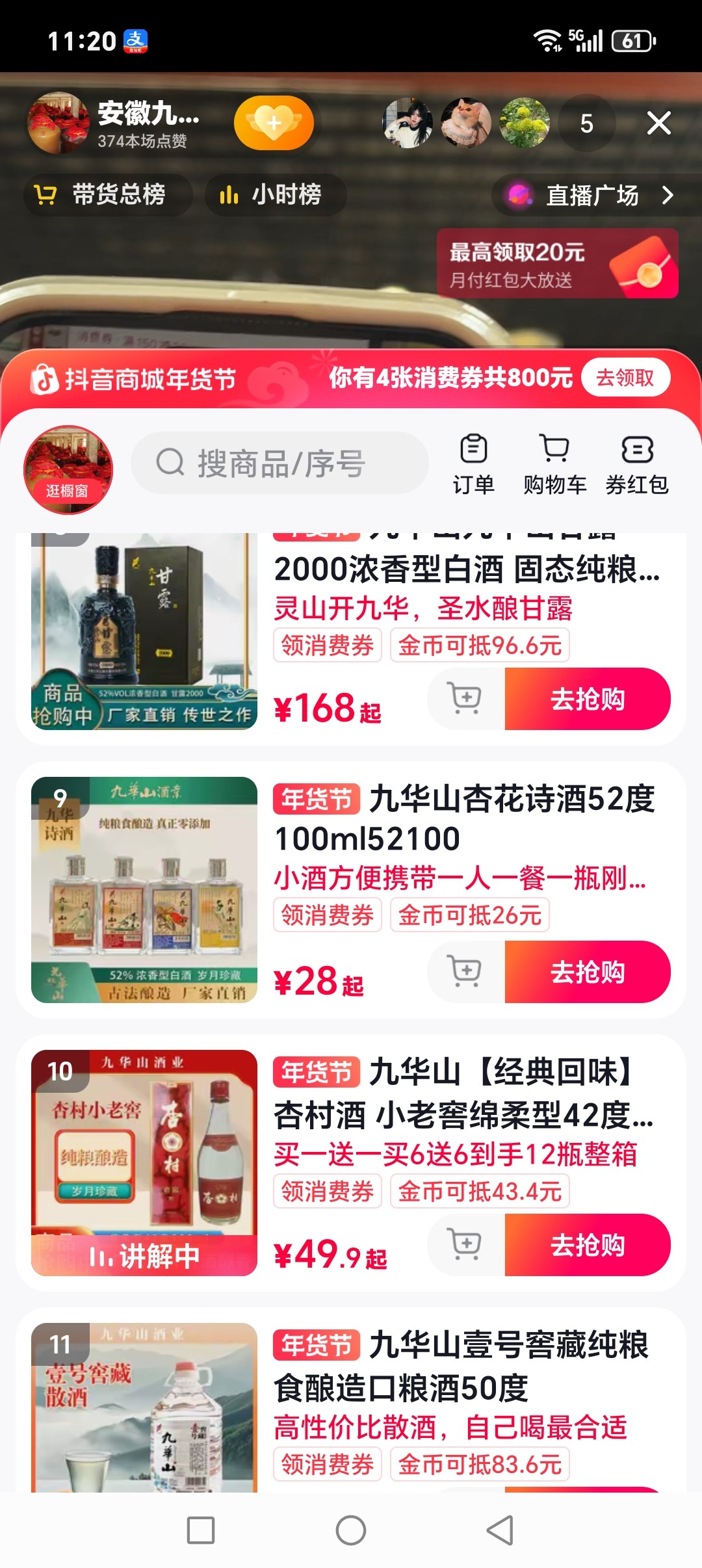View the audience list showing 5
This screenshot has height=1568, width=702.
click(x=586, y=124)
